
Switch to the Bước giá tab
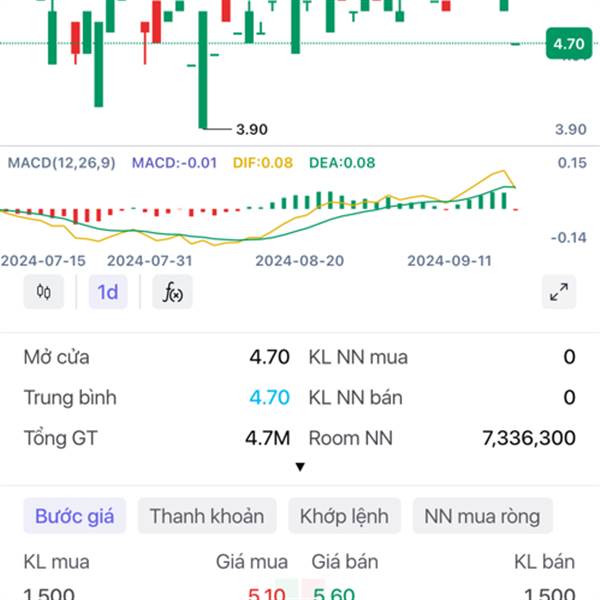point(75,516)
